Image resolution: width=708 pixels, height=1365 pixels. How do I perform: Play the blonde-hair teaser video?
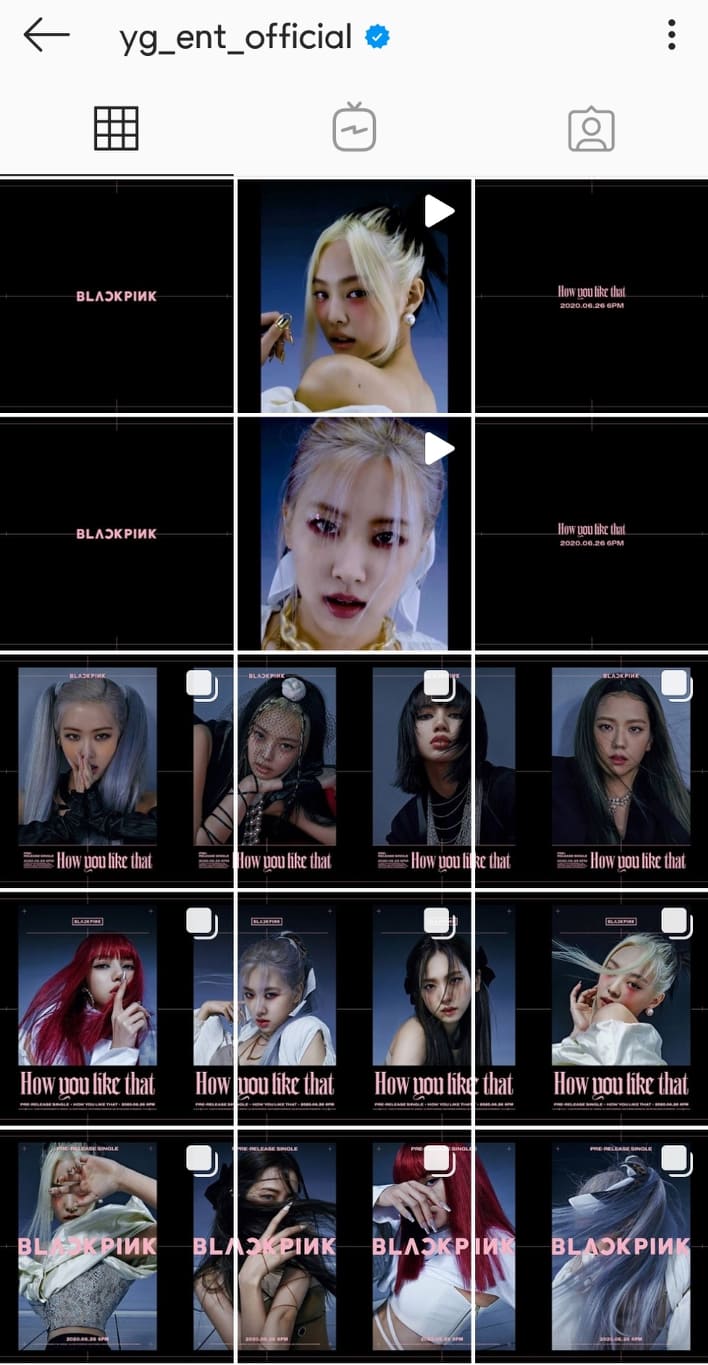point(354,296)
